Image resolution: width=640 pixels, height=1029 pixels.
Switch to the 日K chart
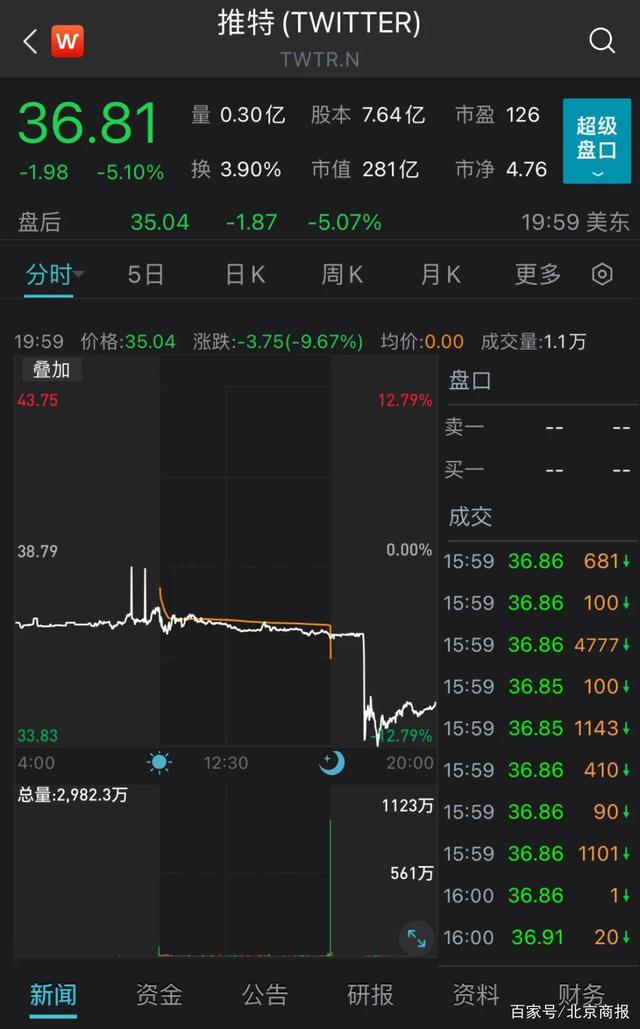(x=245, y=274)
